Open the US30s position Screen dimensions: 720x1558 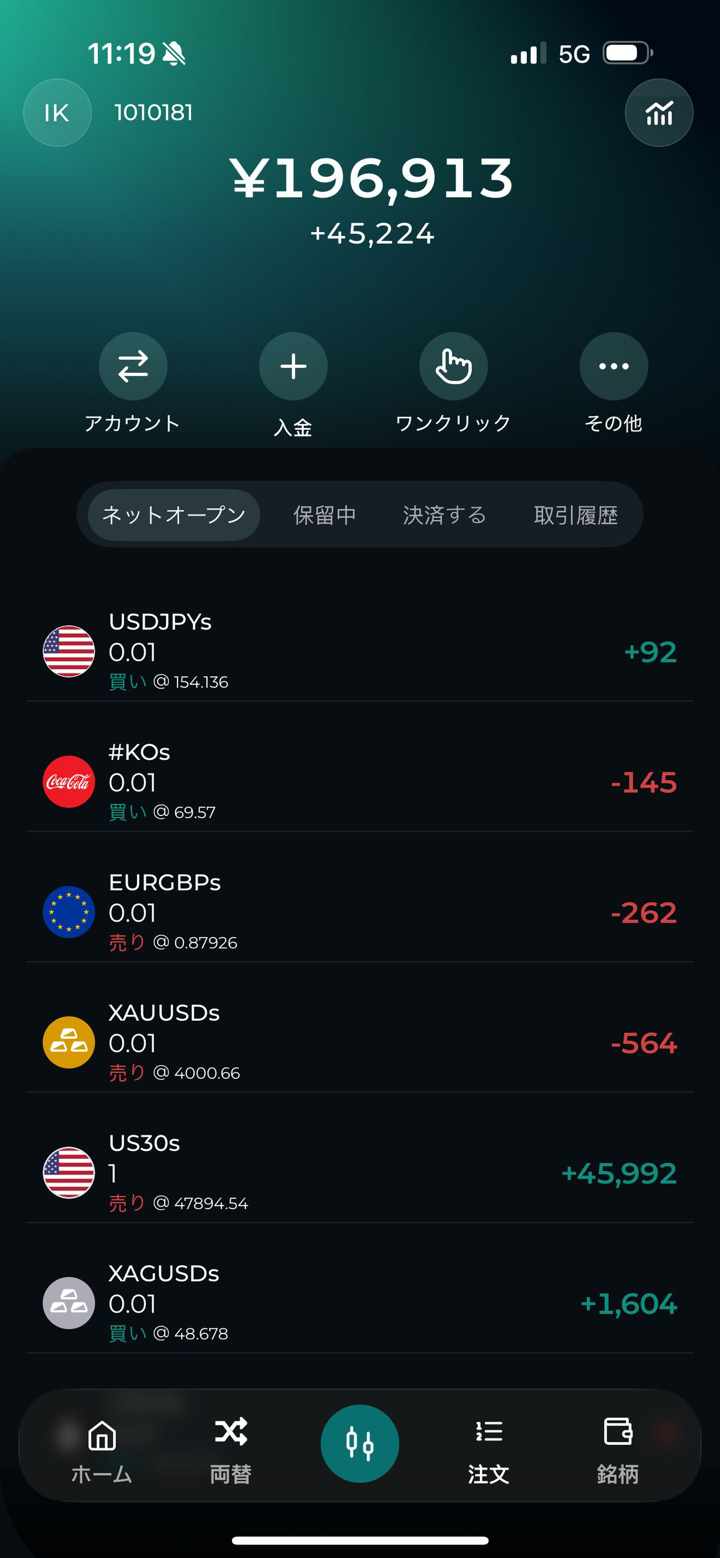[x=360, y=1172]
